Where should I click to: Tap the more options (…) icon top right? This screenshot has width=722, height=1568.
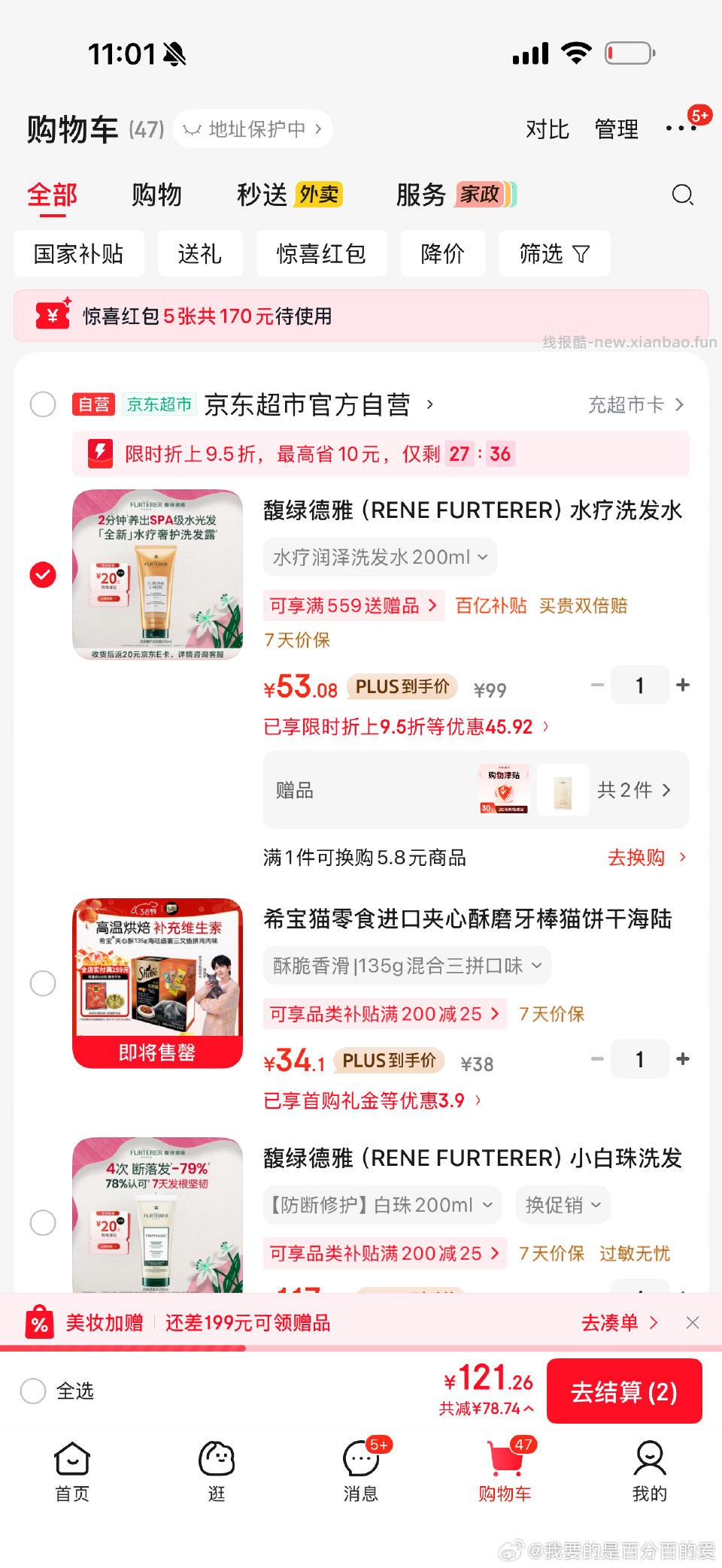point(682,128)
